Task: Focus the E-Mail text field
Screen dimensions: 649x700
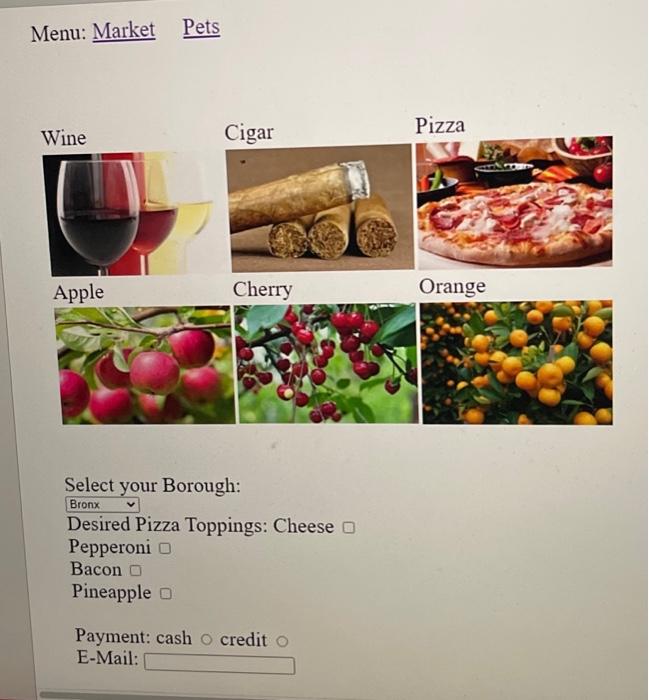Action: tap(220, 664)
